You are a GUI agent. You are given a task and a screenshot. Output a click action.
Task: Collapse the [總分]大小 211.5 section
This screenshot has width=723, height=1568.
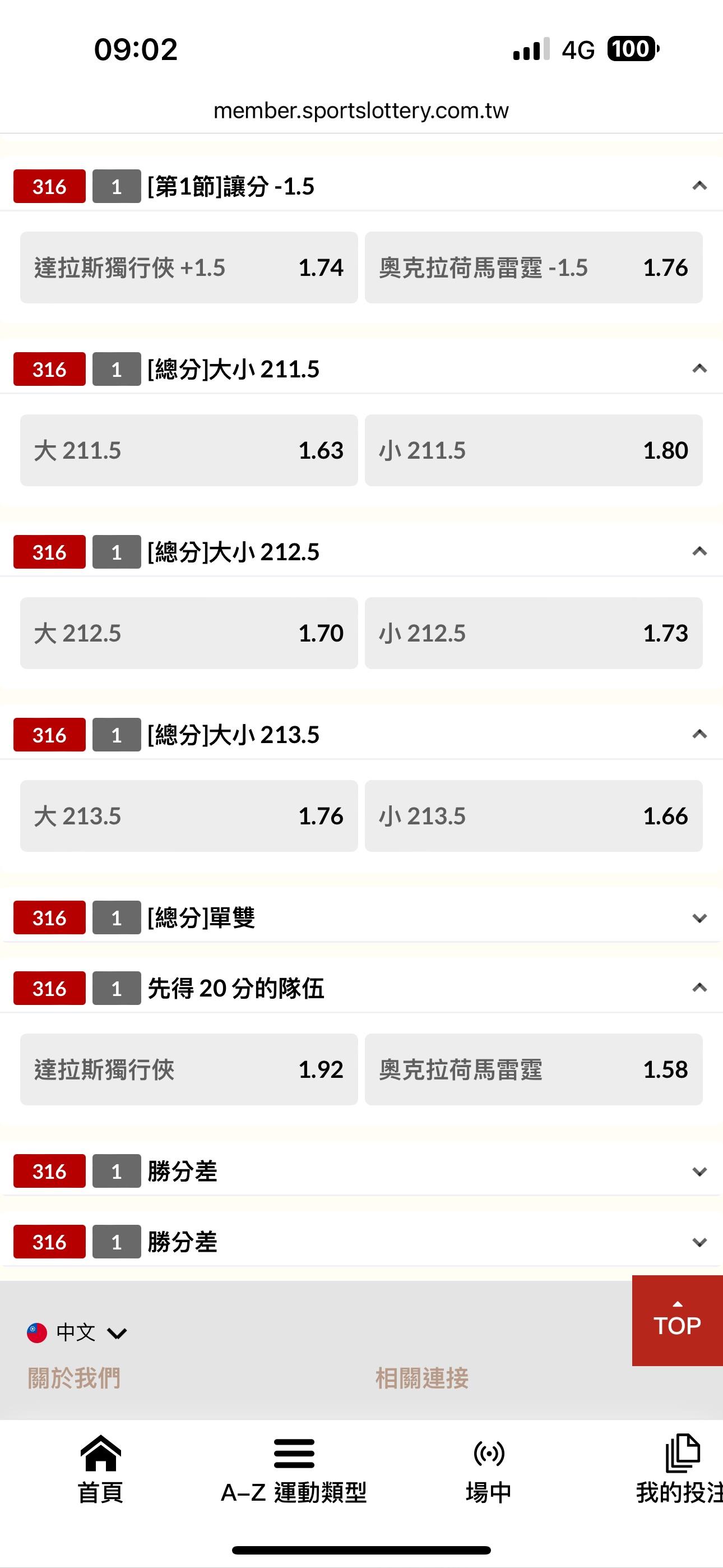[699, 369]
